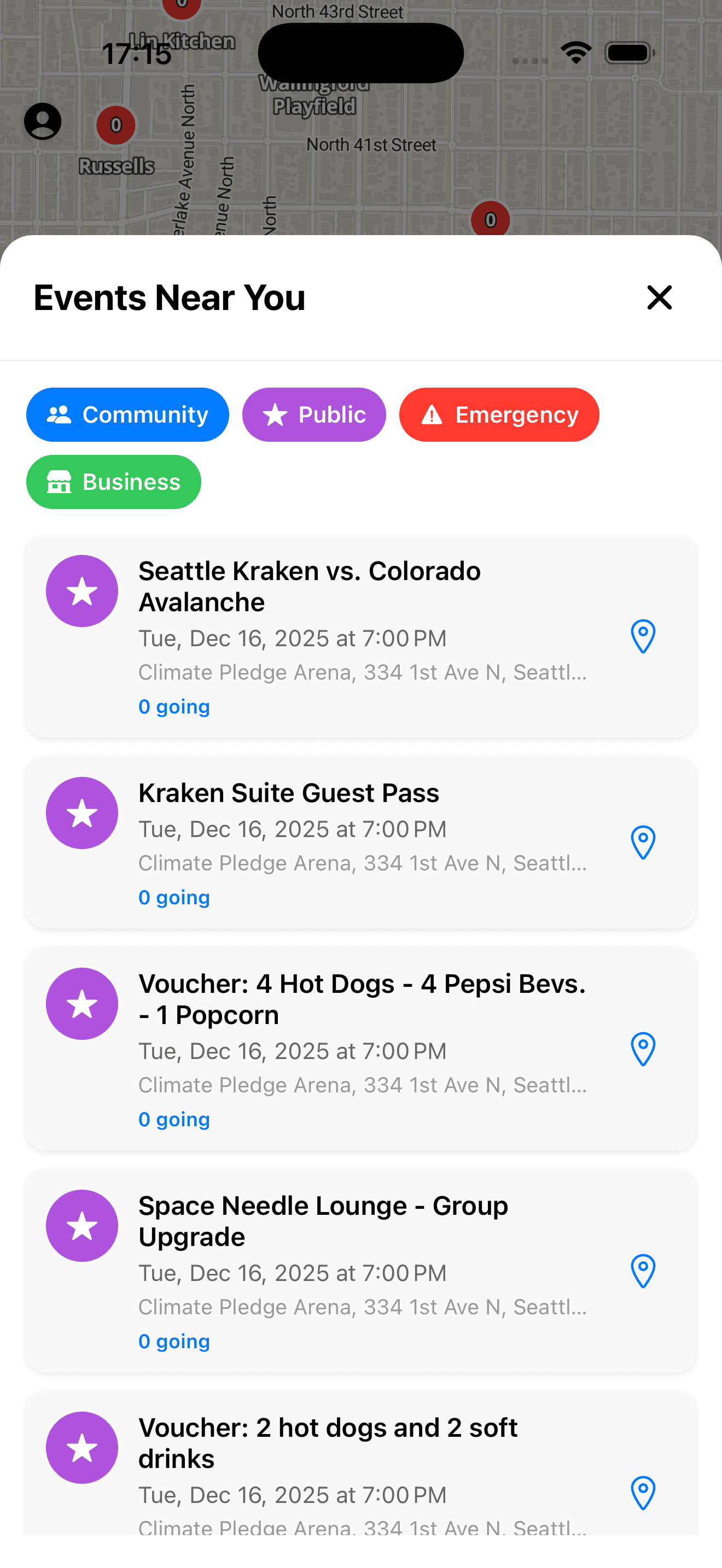Open location pin for Space Needle Lounge event
Screen dimensions: 722x1568
pos(643,1271)
